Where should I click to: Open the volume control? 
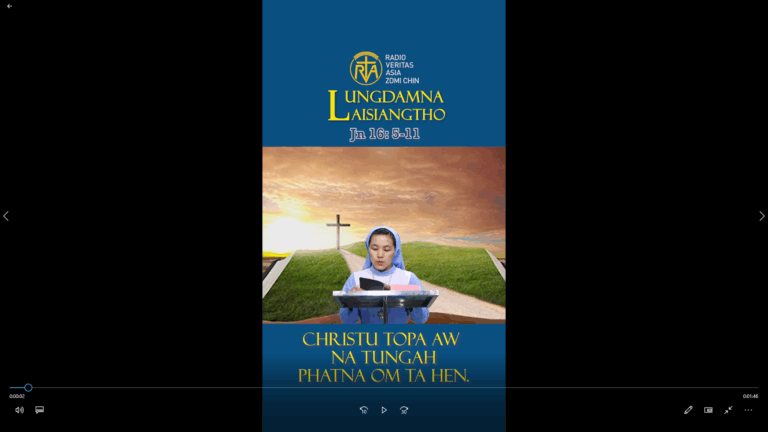coord(19,410)
